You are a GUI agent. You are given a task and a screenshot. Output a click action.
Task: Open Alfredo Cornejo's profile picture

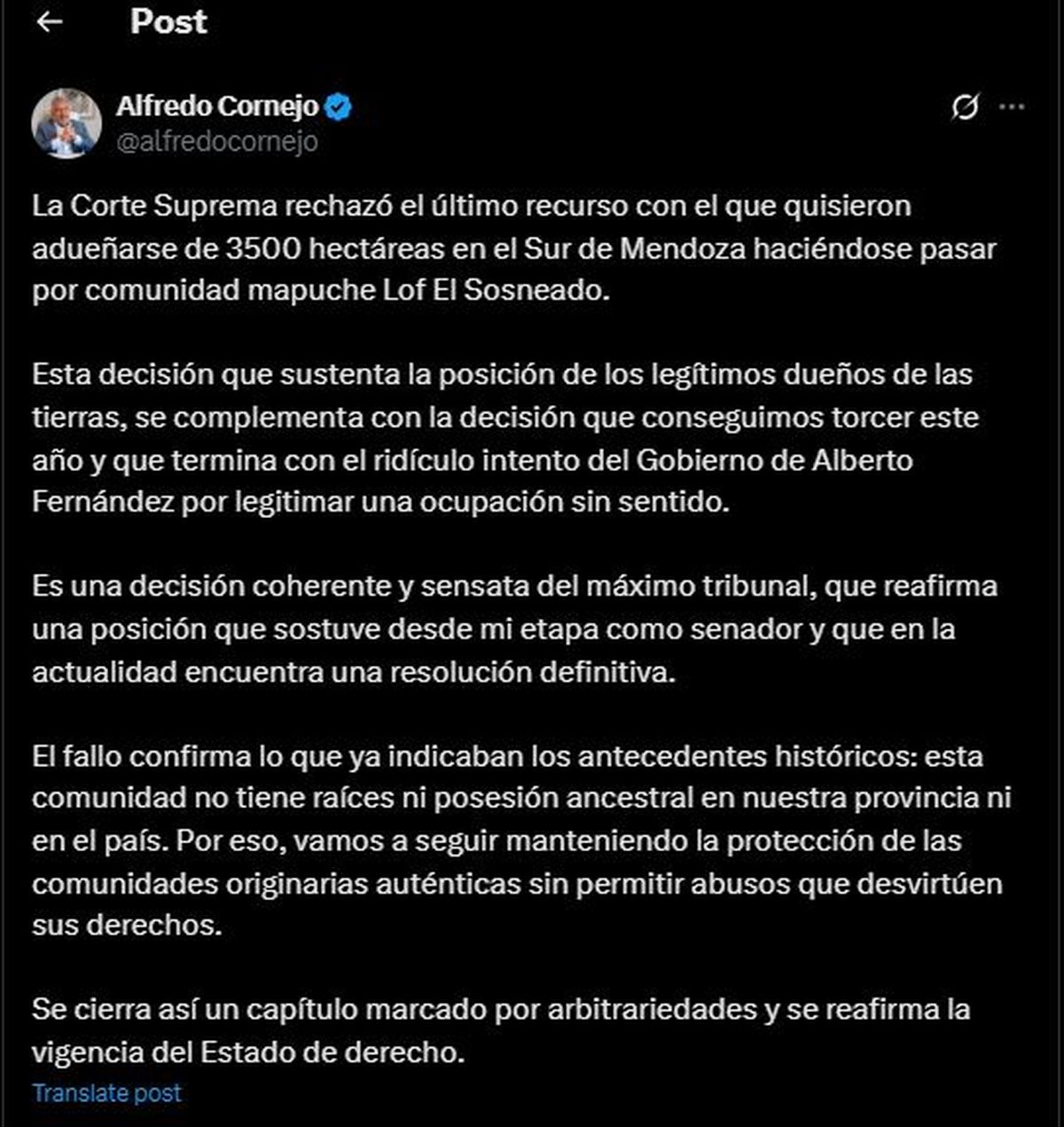coord(66,123)
